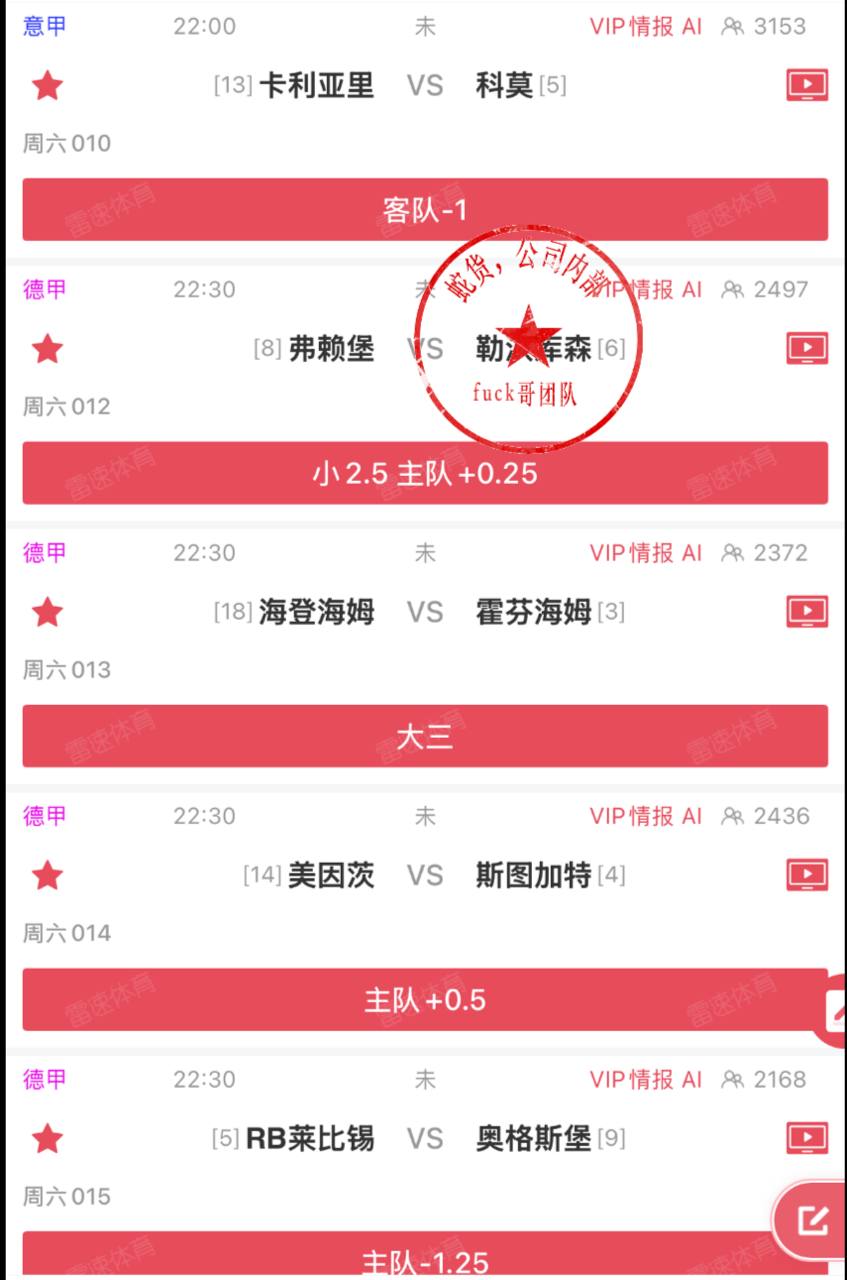The height and width of the screenshot is (1280, 847).
Task: Watch the 弗赖堡 match live video
Action: (807, 348)
